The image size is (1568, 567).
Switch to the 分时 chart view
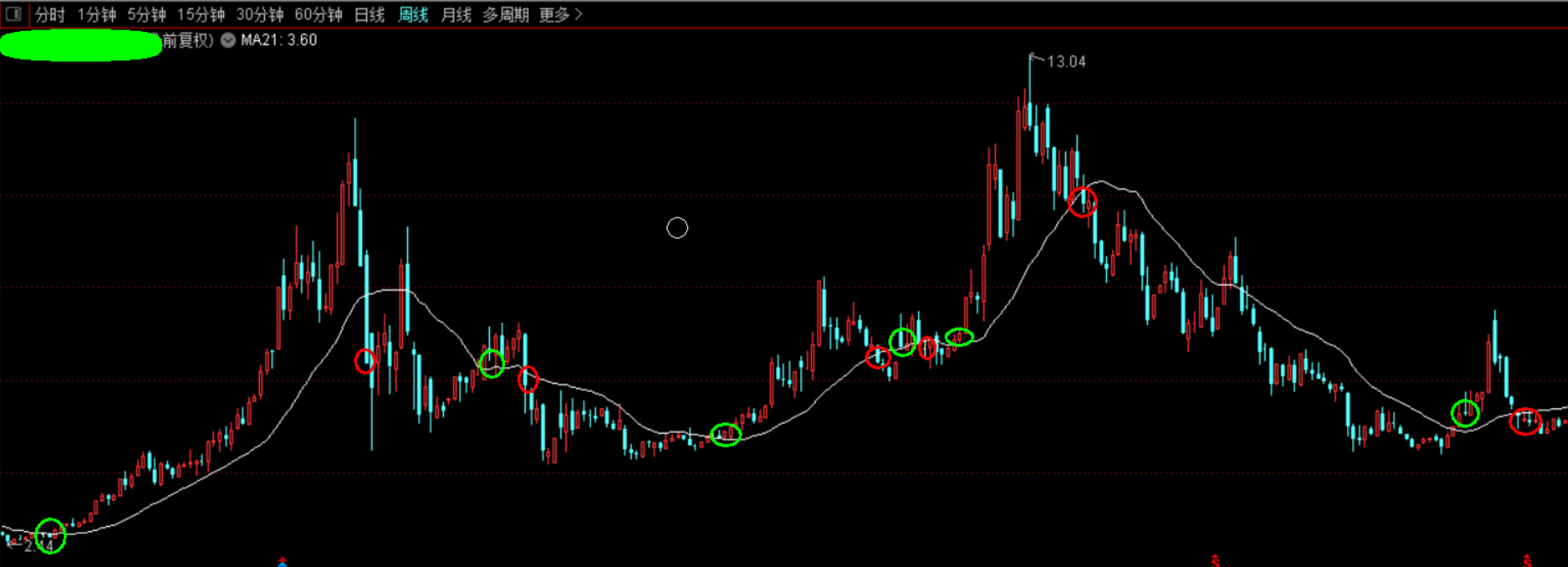click(x=50, y=15)
